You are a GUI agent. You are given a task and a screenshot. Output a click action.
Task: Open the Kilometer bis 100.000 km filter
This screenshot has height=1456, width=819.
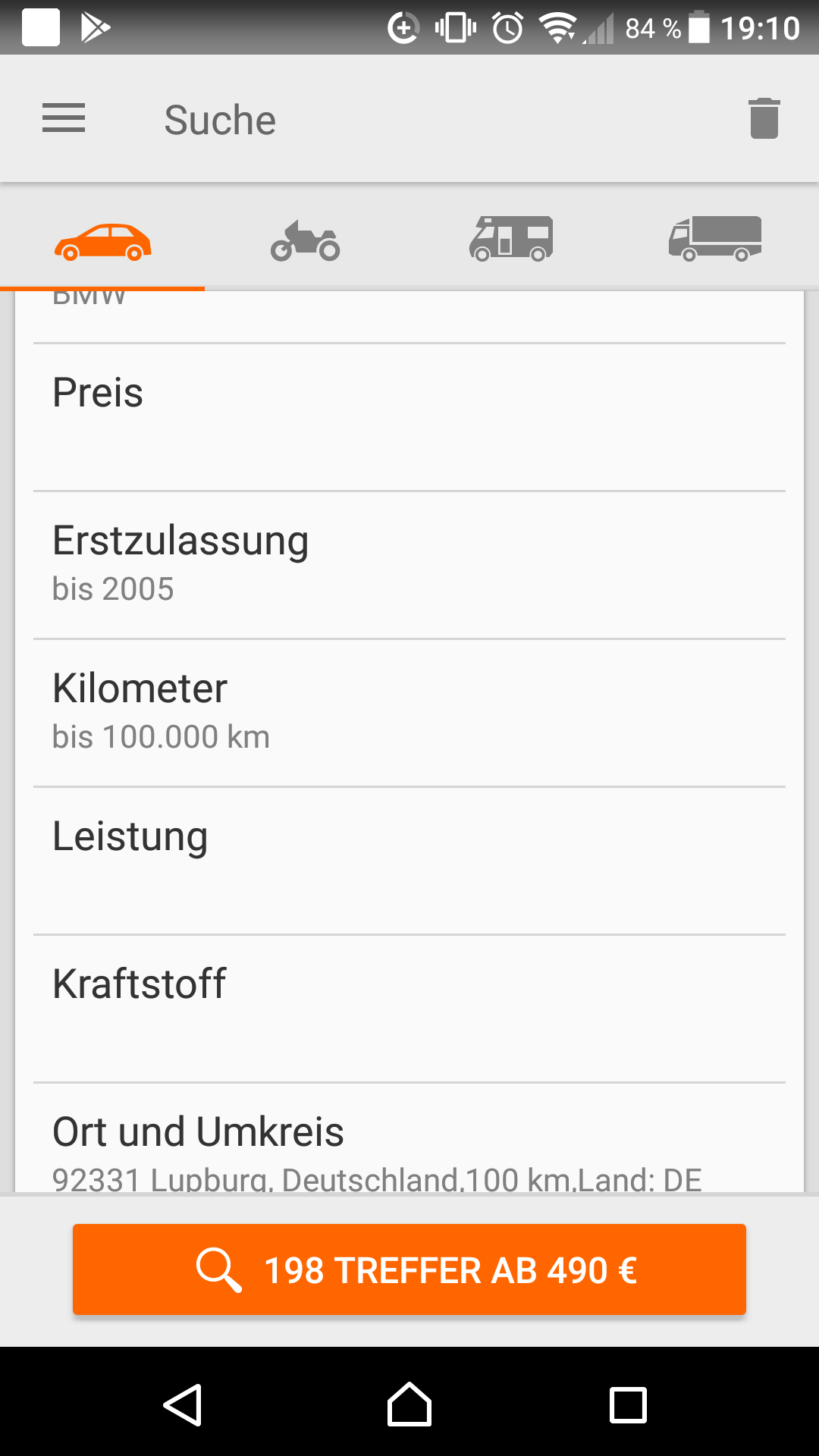[409, 709]
